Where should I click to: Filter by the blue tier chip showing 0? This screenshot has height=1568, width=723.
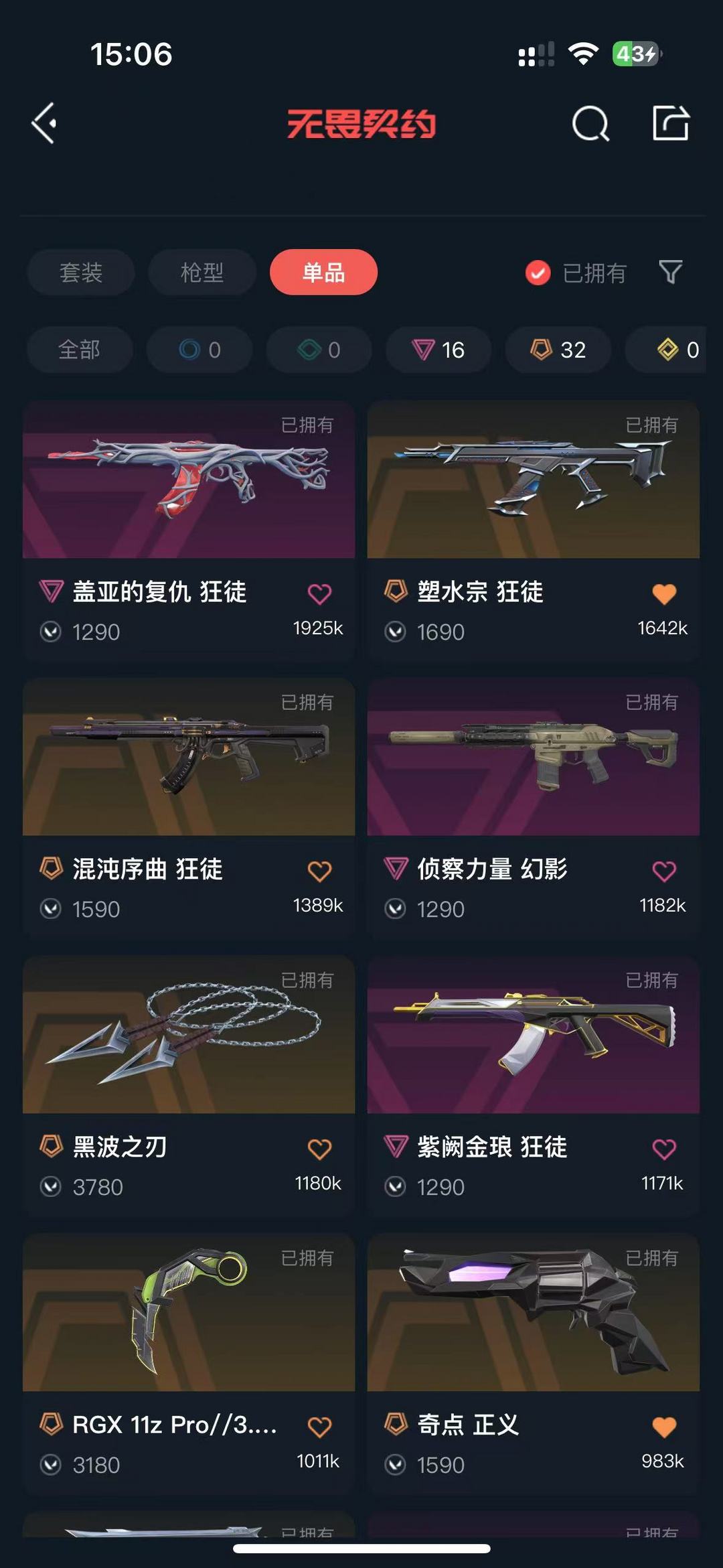click(199, 350)
